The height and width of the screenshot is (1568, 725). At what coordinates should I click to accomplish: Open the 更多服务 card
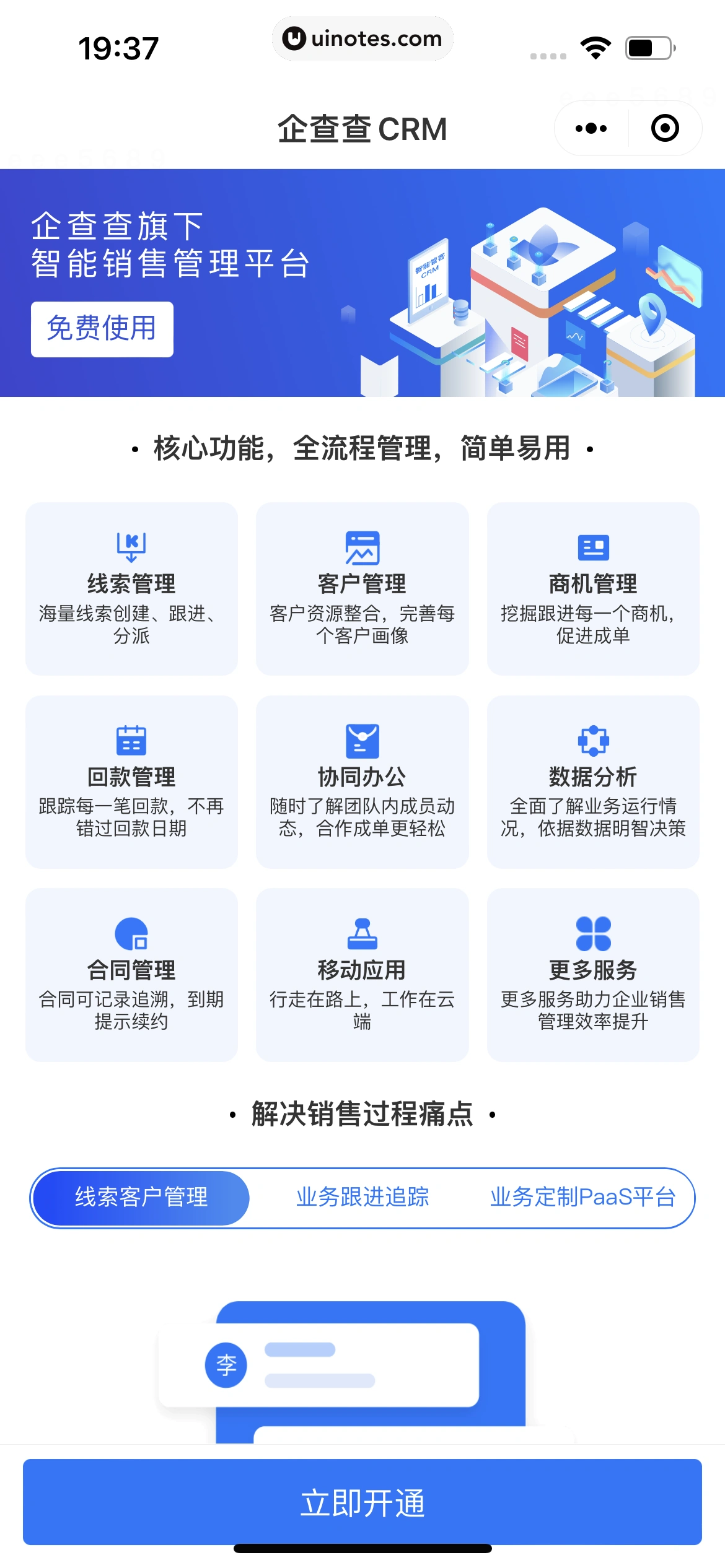coord(593,975)
